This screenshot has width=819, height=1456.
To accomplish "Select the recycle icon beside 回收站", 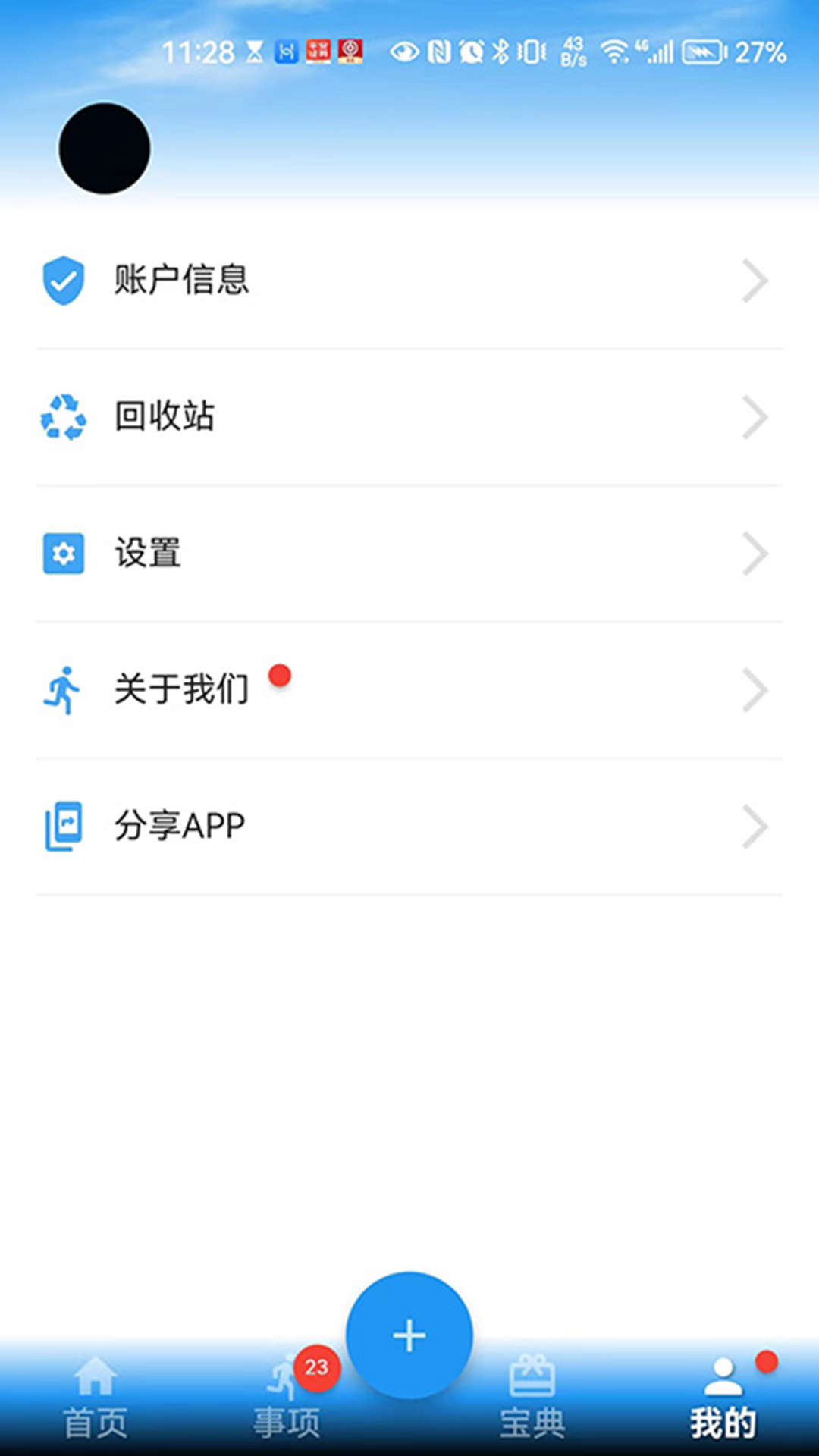I will (63, 416).
